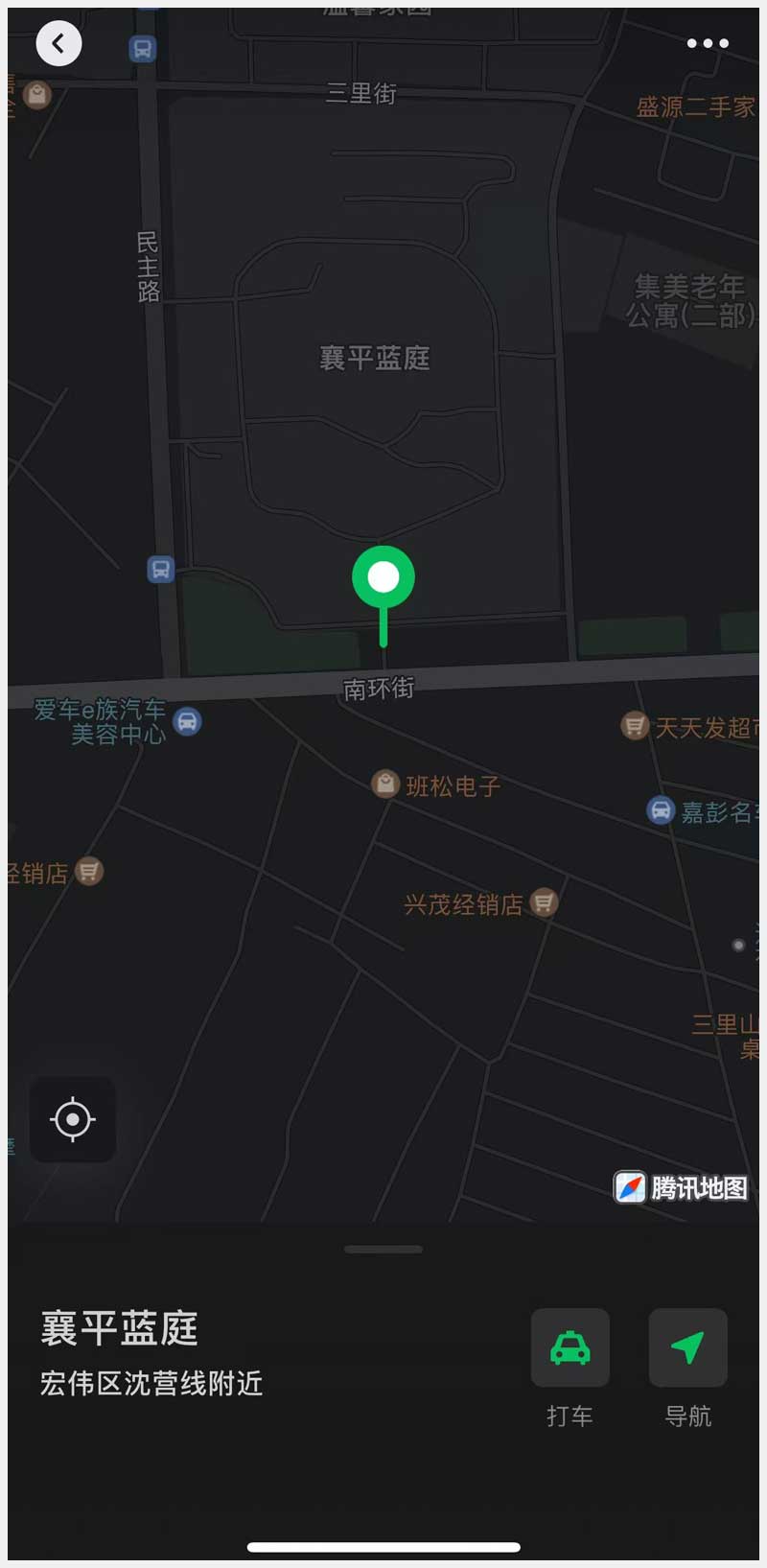This screenshot has width=767, height=1568.
Task: View 爱车e族汽车美容中心 marker details
Action: [x=188, y=721]
